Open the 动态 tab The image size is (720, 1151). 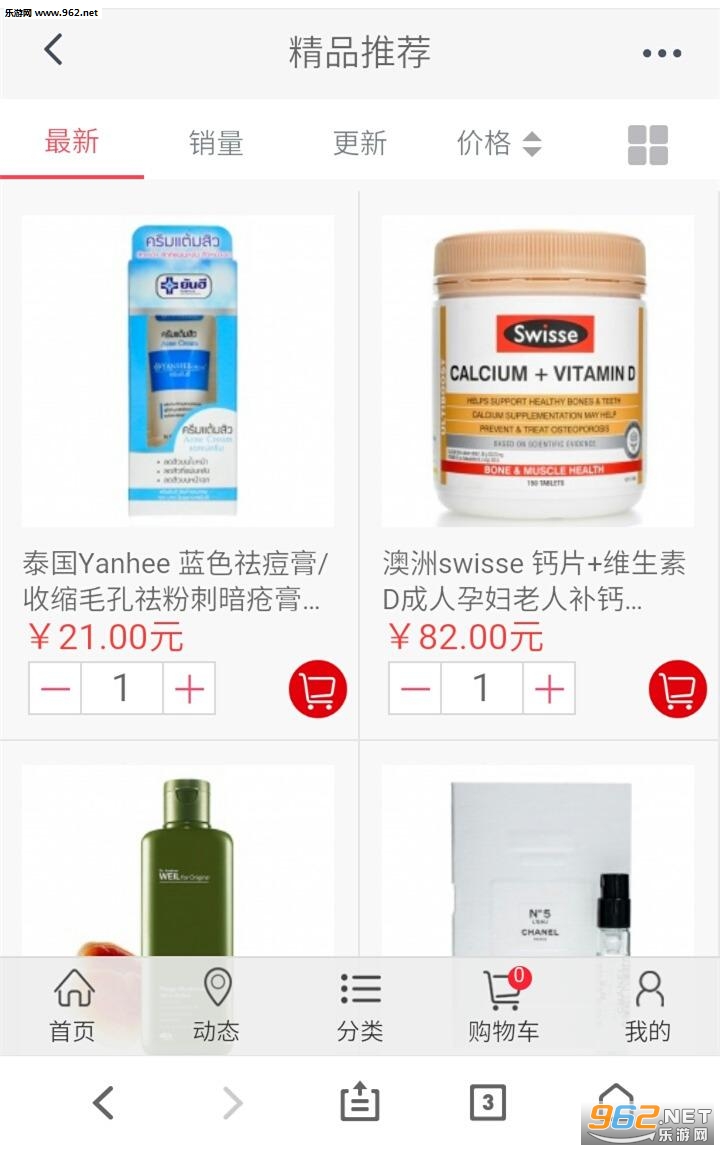[x=216, y=1005]
